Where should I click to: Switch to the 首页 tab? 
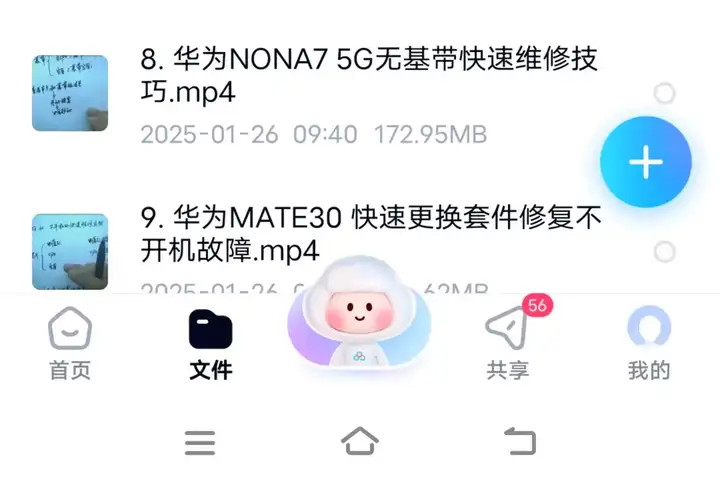[70, 344]
